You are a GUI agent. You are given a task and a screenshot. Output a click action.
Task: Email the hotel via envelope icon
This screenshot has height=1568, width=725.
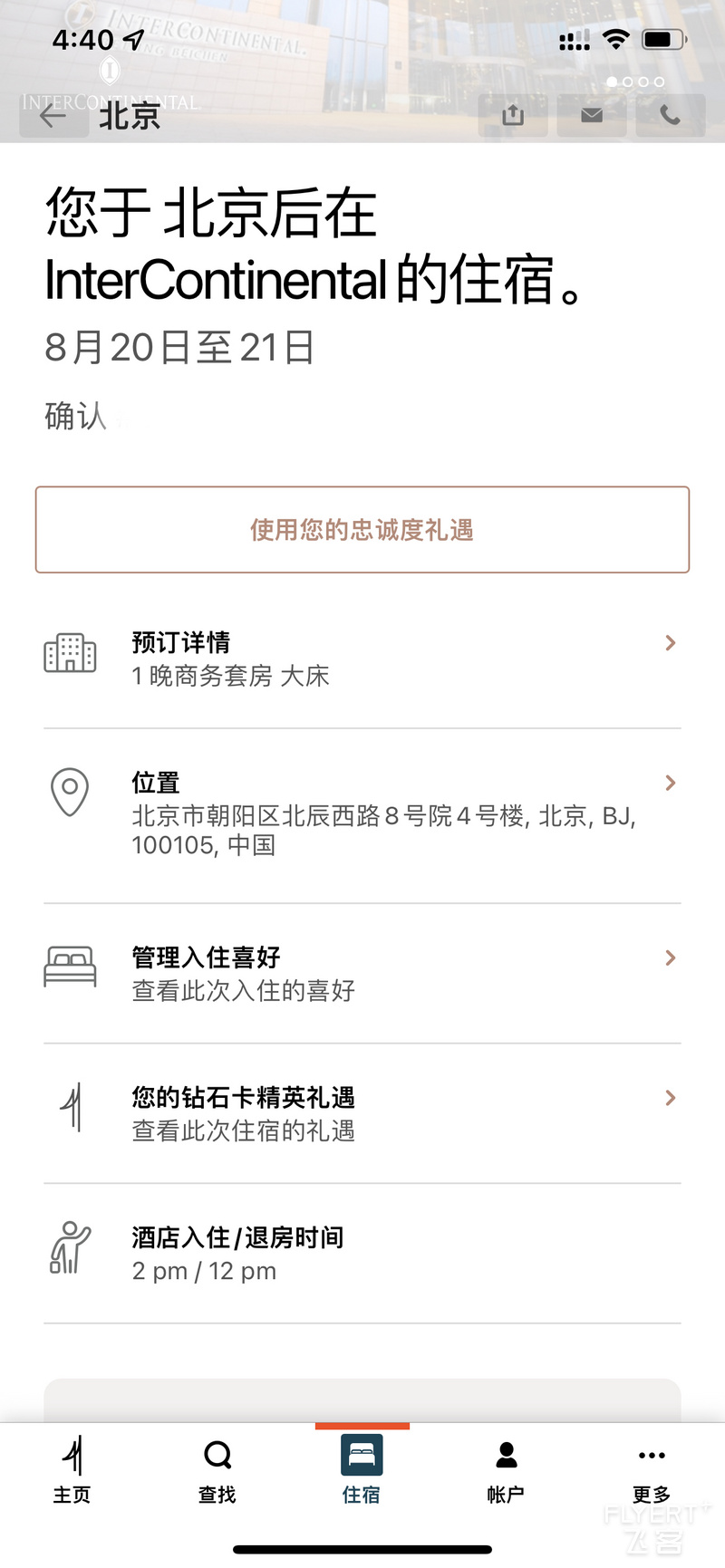[x=592, y=115]
